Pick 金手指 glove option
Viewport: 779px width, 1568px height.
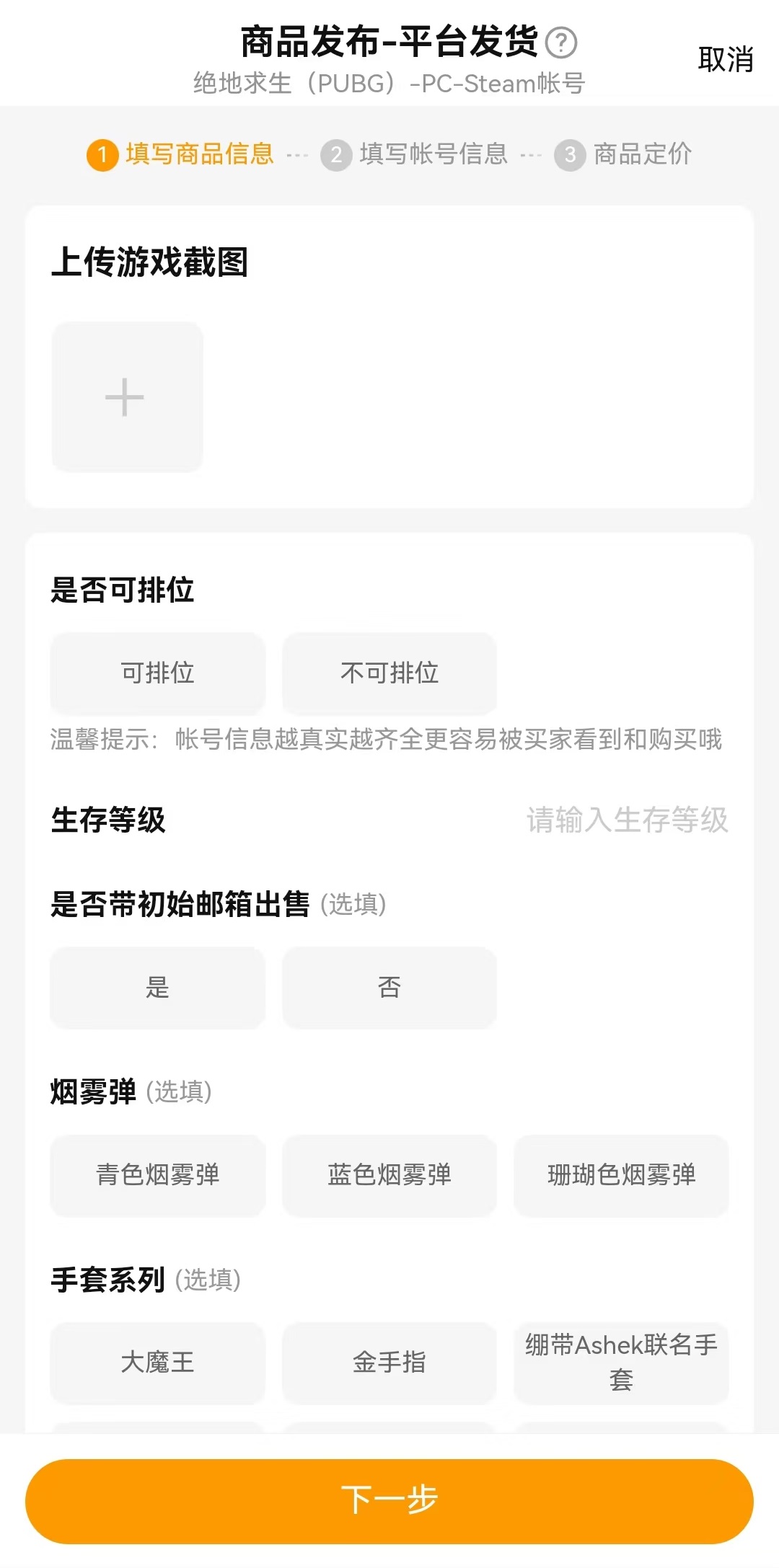389,1363
